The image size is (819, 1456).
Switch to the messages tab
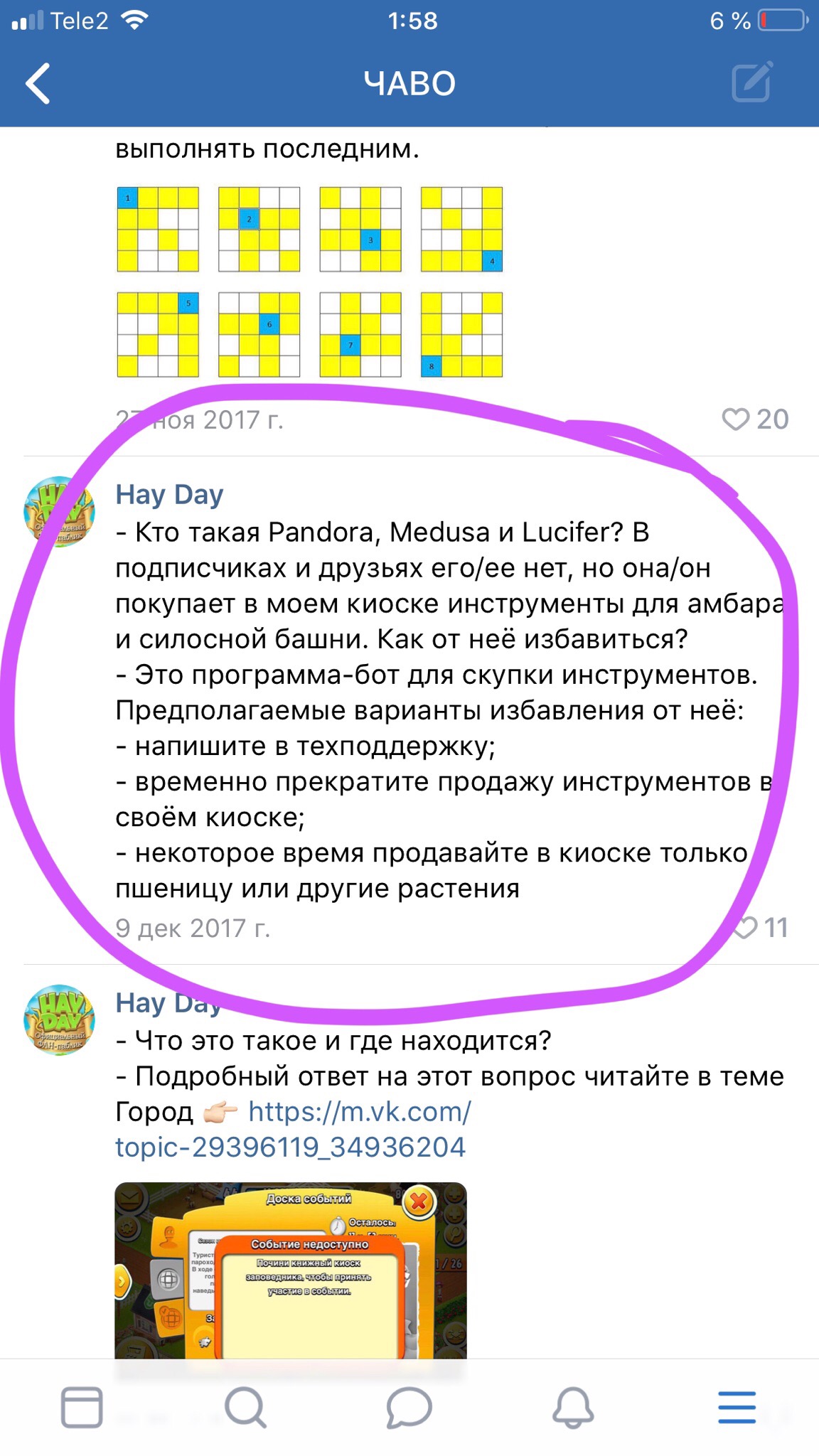click(409, 1406)
